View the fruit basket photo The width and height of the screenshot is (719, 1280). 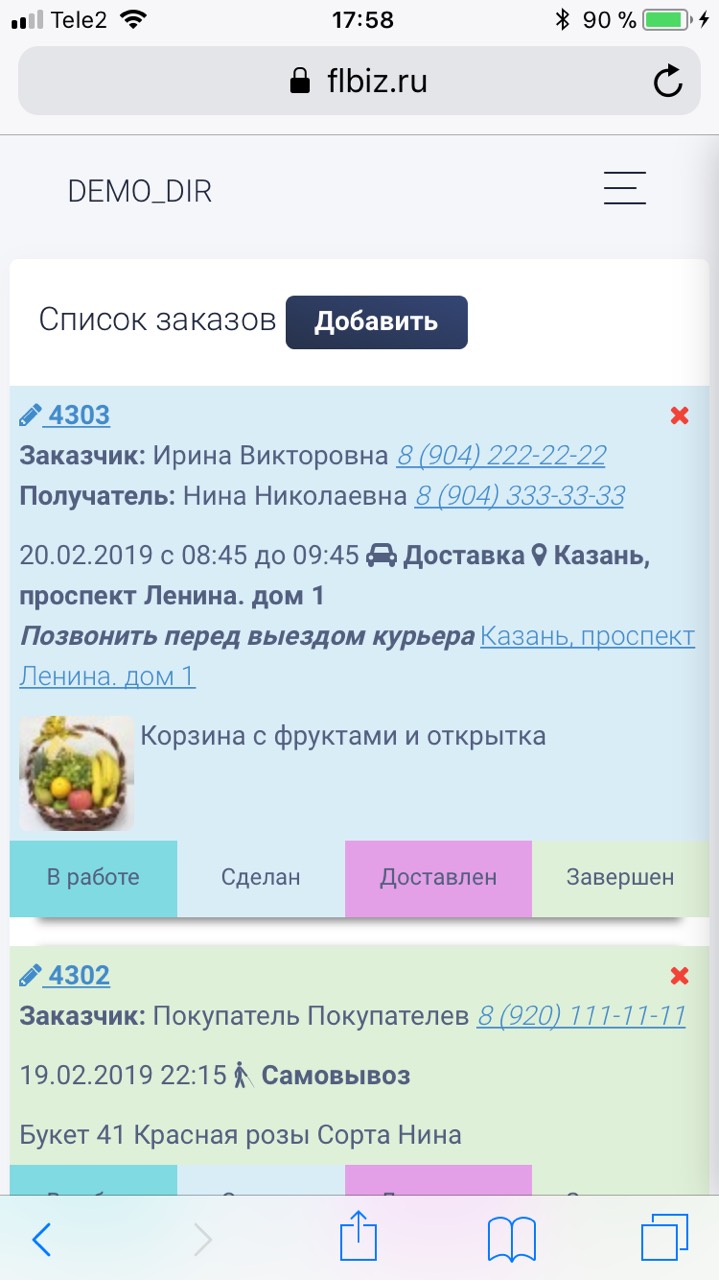(76, 773)
